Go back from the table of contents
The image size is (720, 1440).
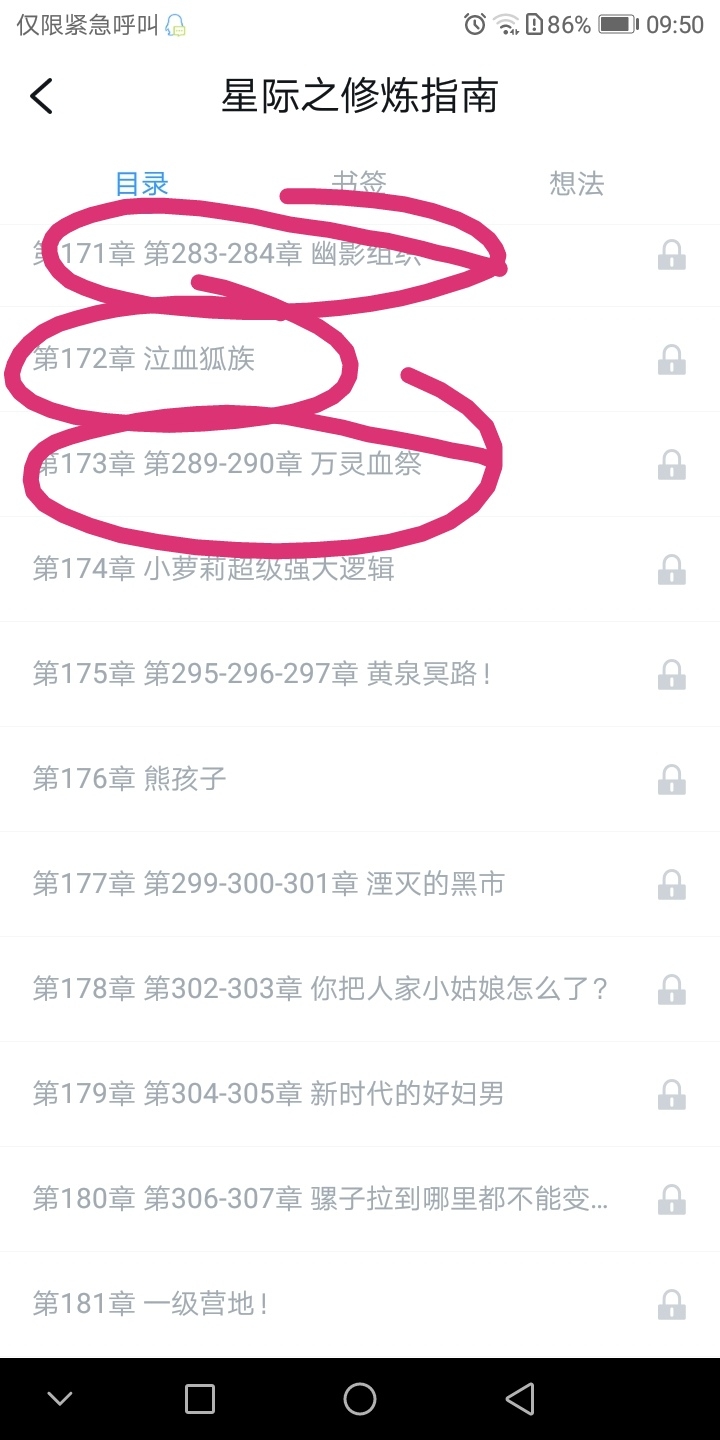pyautogui.click(x=41, y=97)
